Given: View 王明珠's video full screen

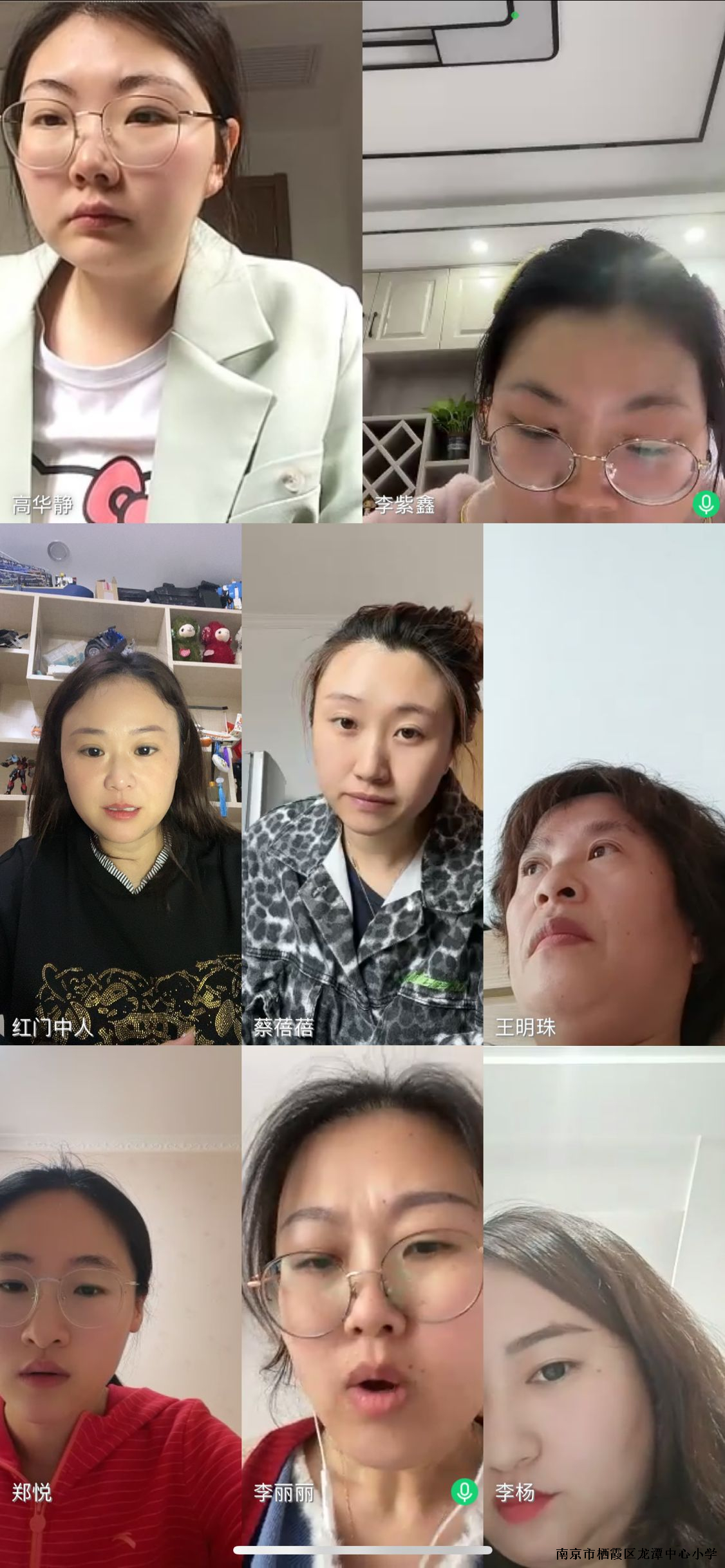Looking at the screenshot, I should pos(604,783).
